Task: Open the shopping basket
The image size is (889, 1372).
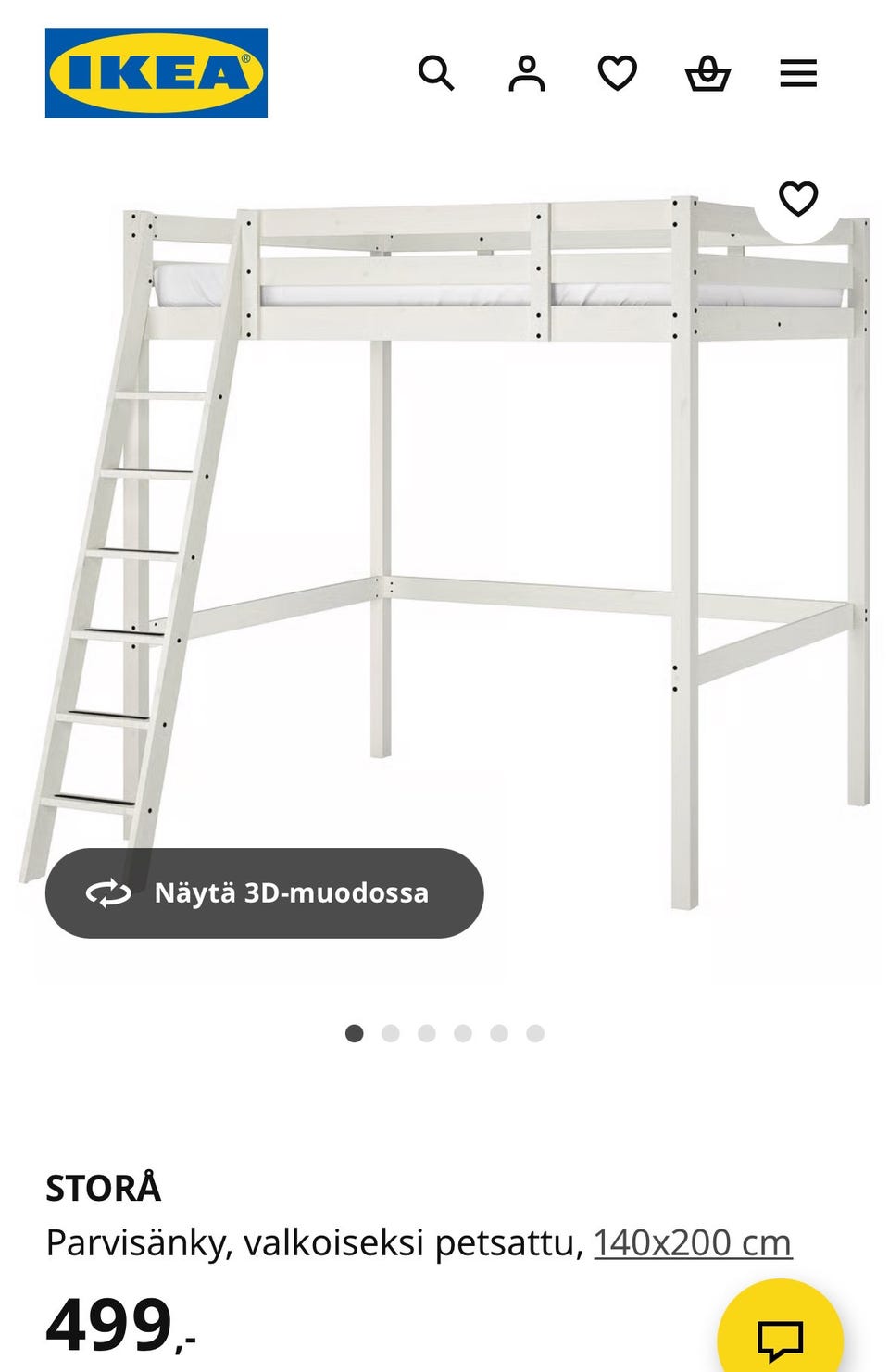Action: [x=707, y=73]
